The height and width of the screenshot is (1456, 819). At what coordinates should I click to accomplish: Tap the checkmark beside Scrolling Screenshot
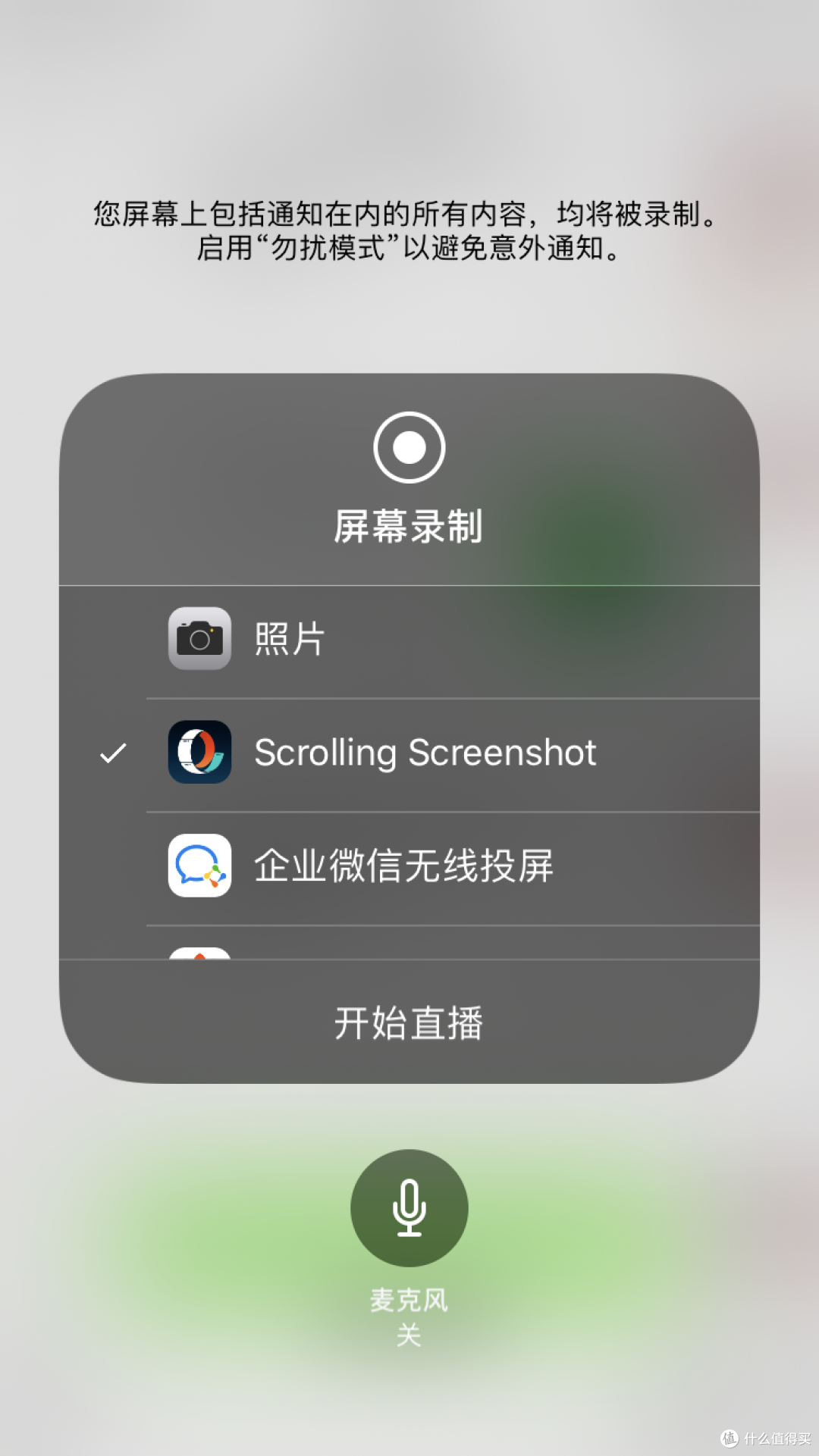pos(112,753)
